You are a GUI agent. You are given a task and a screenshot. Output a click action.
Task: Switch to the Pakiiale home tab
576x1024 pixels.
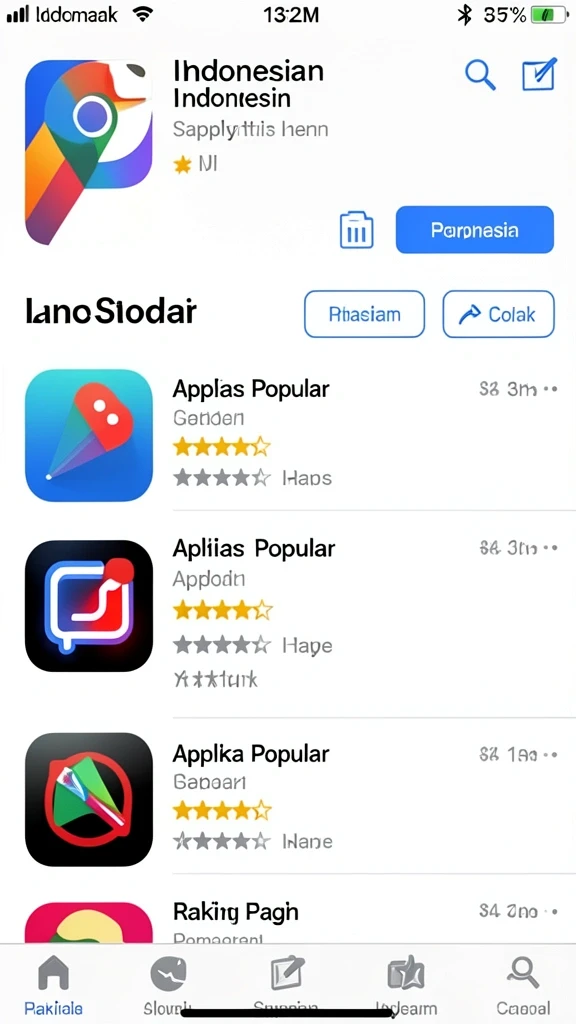54,985
